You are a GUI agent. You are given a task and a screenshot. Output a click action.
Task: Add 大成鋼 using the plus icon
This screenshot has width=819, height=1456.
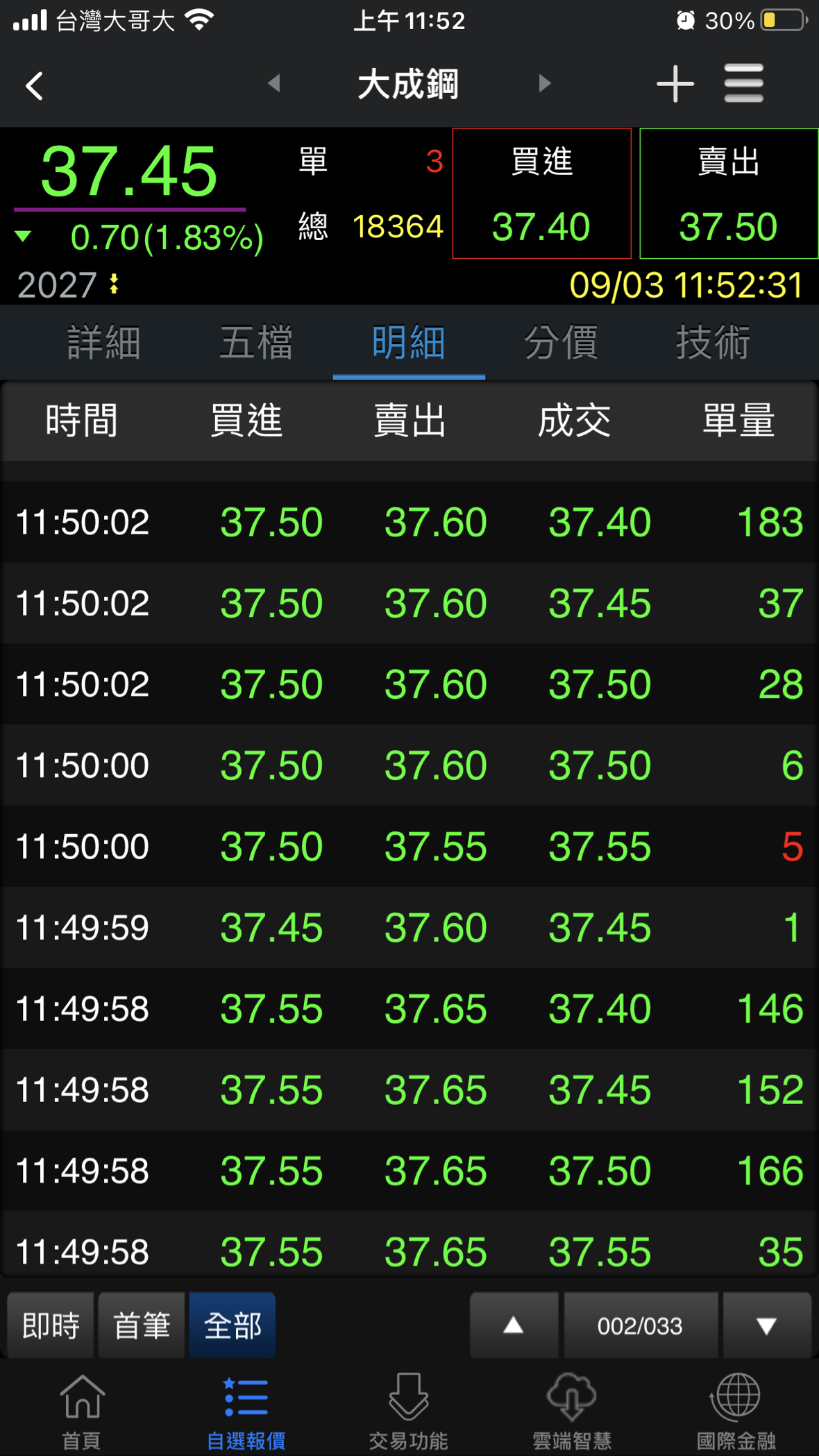point(675,84)
